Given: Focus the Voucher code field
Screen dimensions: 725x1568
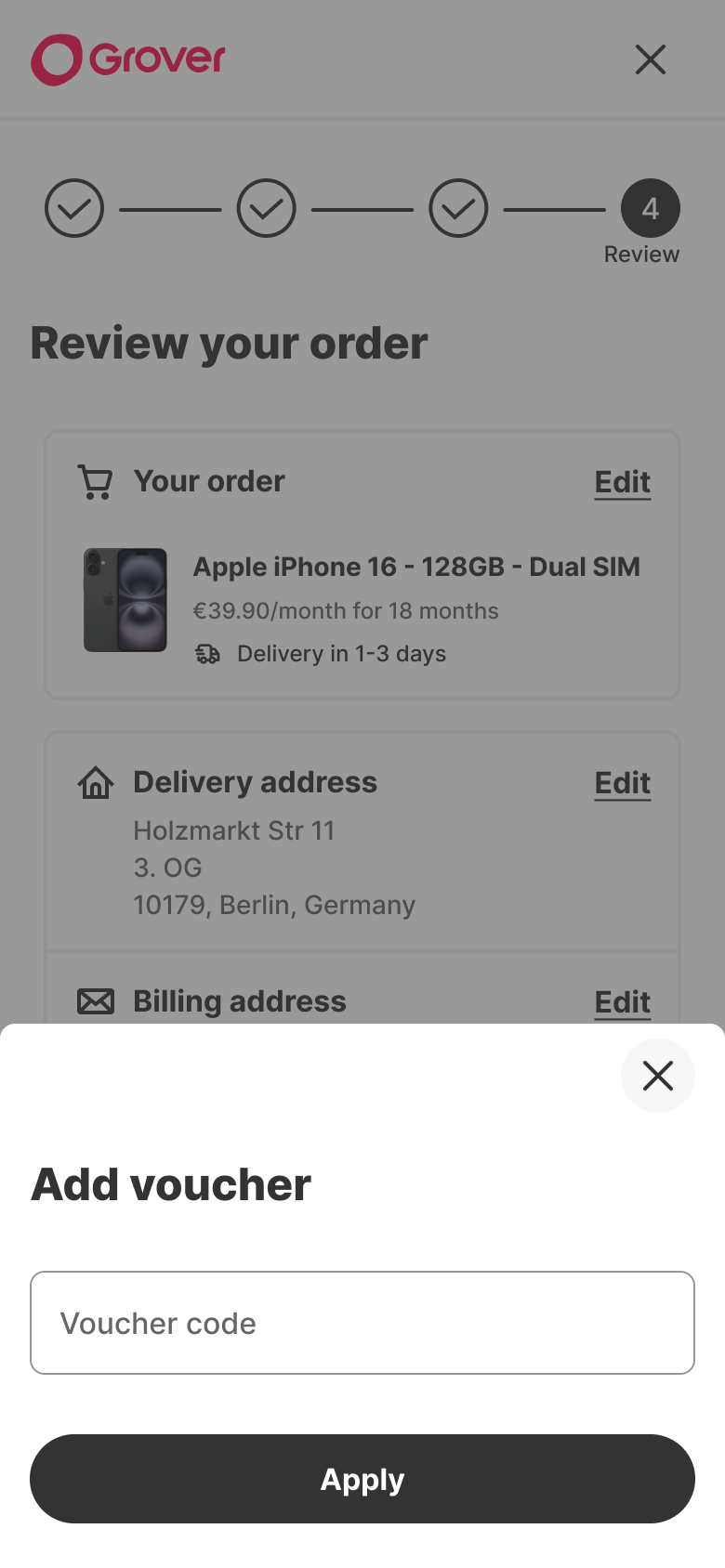Looking at the screenshot, I should point(362,1322).
